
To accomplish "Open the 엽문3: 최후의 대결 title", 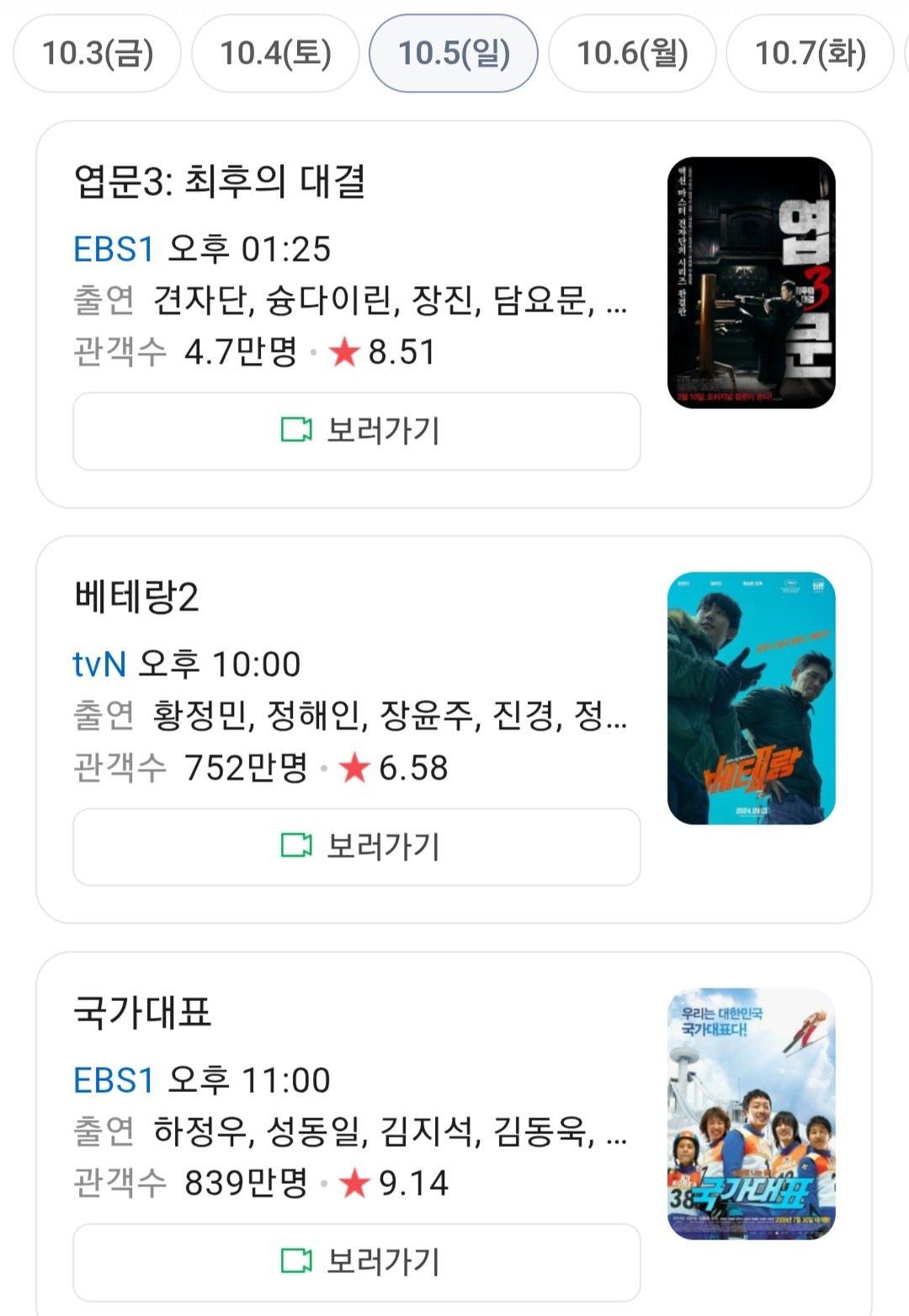I will coord(220,181).
